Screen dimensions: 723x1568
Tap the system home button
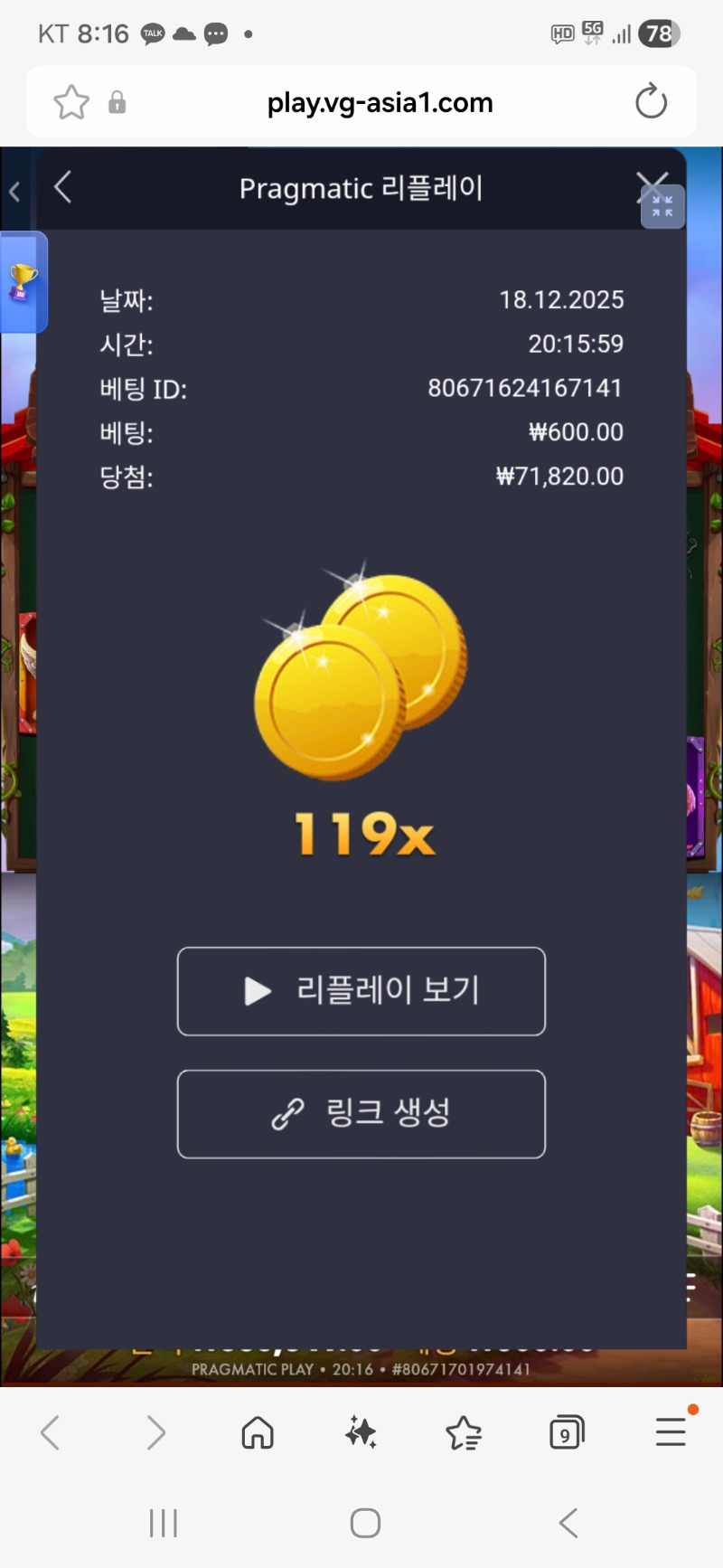click(365, 1524)
